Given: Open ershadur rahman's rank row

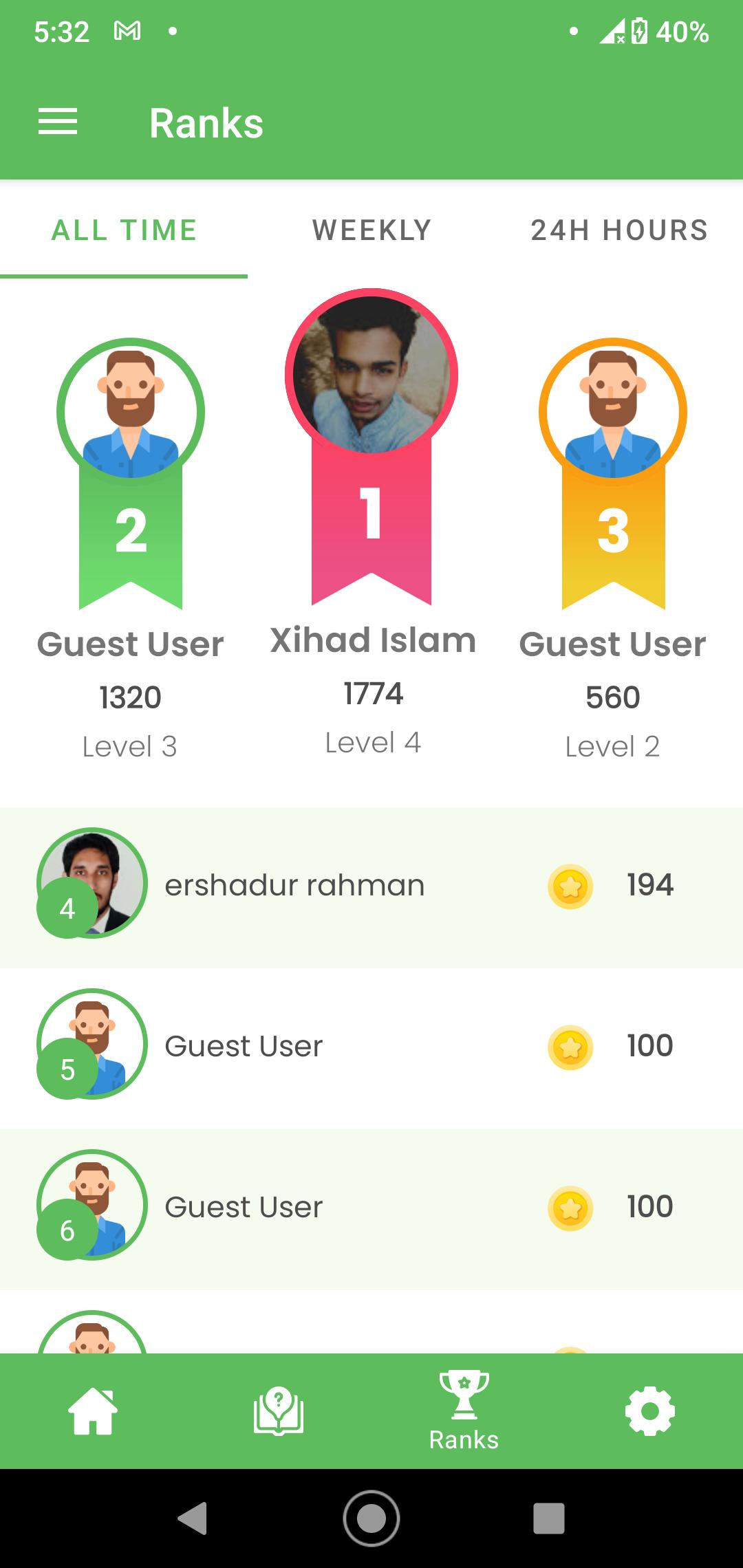Looking at the screenshot, I should point(371,886).
